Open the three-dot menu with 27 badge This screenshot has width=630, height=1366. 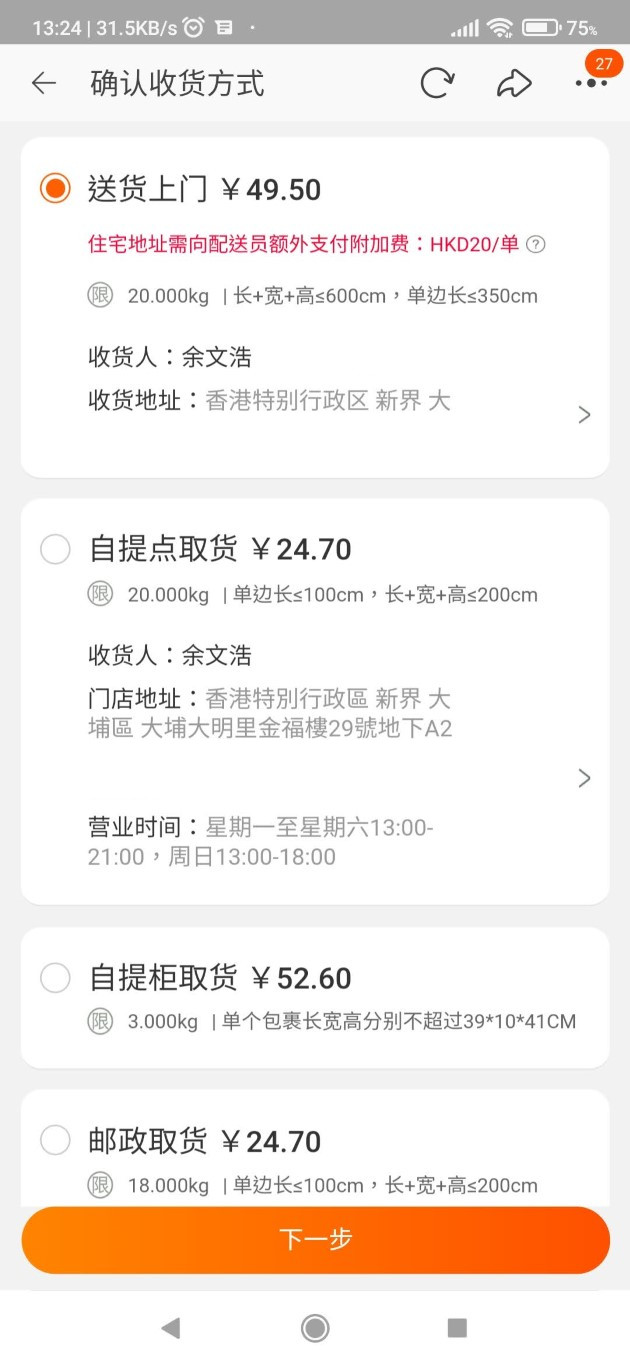click(x=592, y=83)
